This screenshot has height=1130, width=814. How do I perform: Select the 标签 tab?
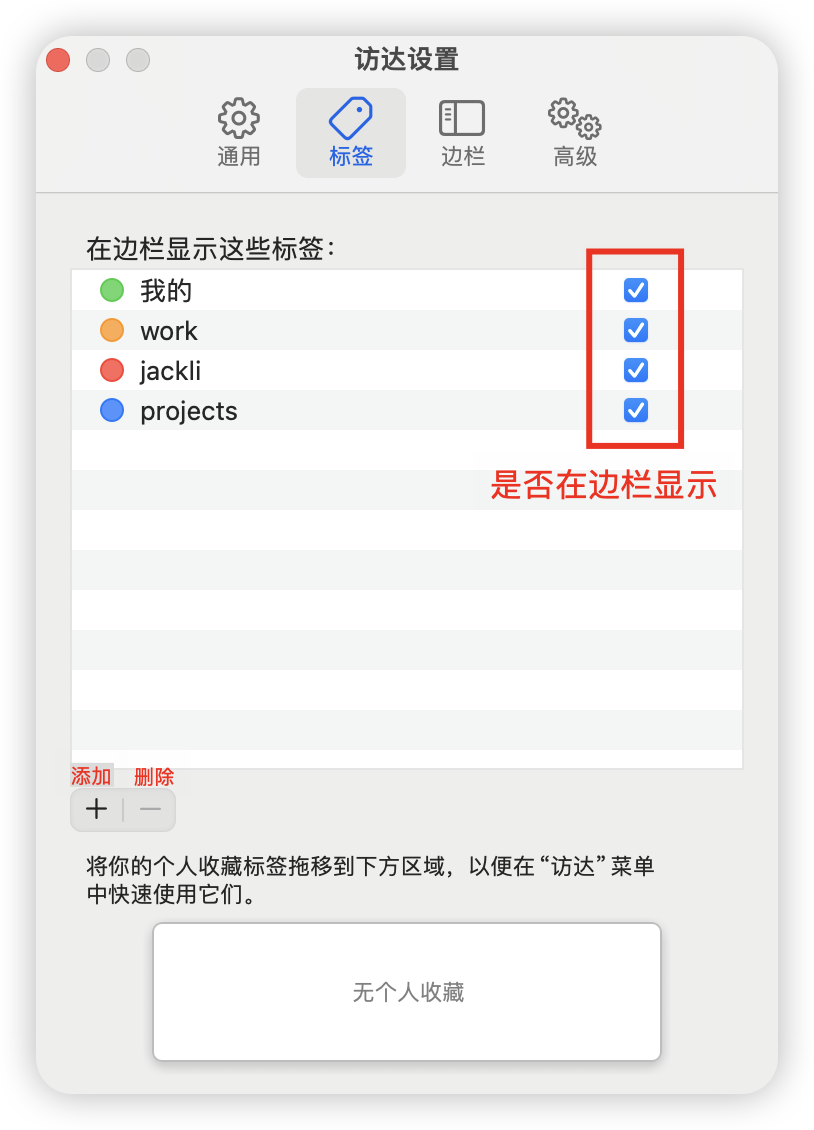point(351,133)
